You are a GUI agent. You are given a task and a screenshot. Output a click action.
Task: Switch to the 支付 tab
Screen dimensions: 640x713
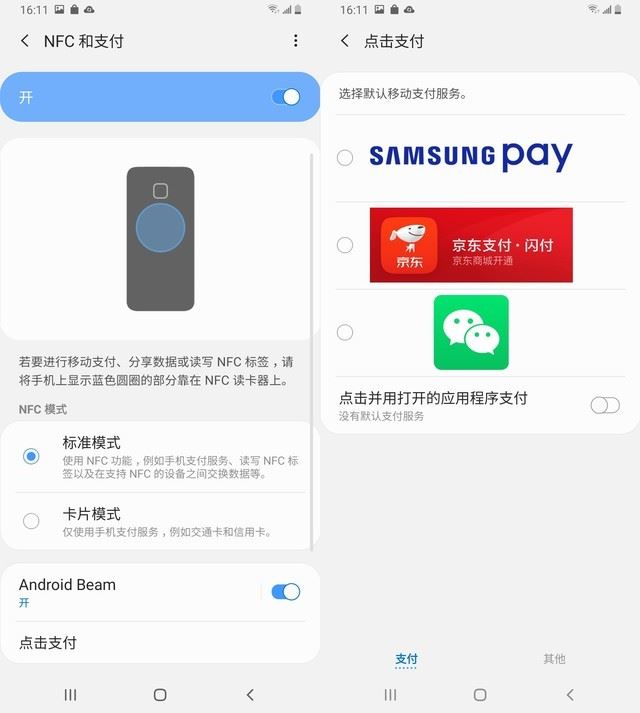click(406, 659)
